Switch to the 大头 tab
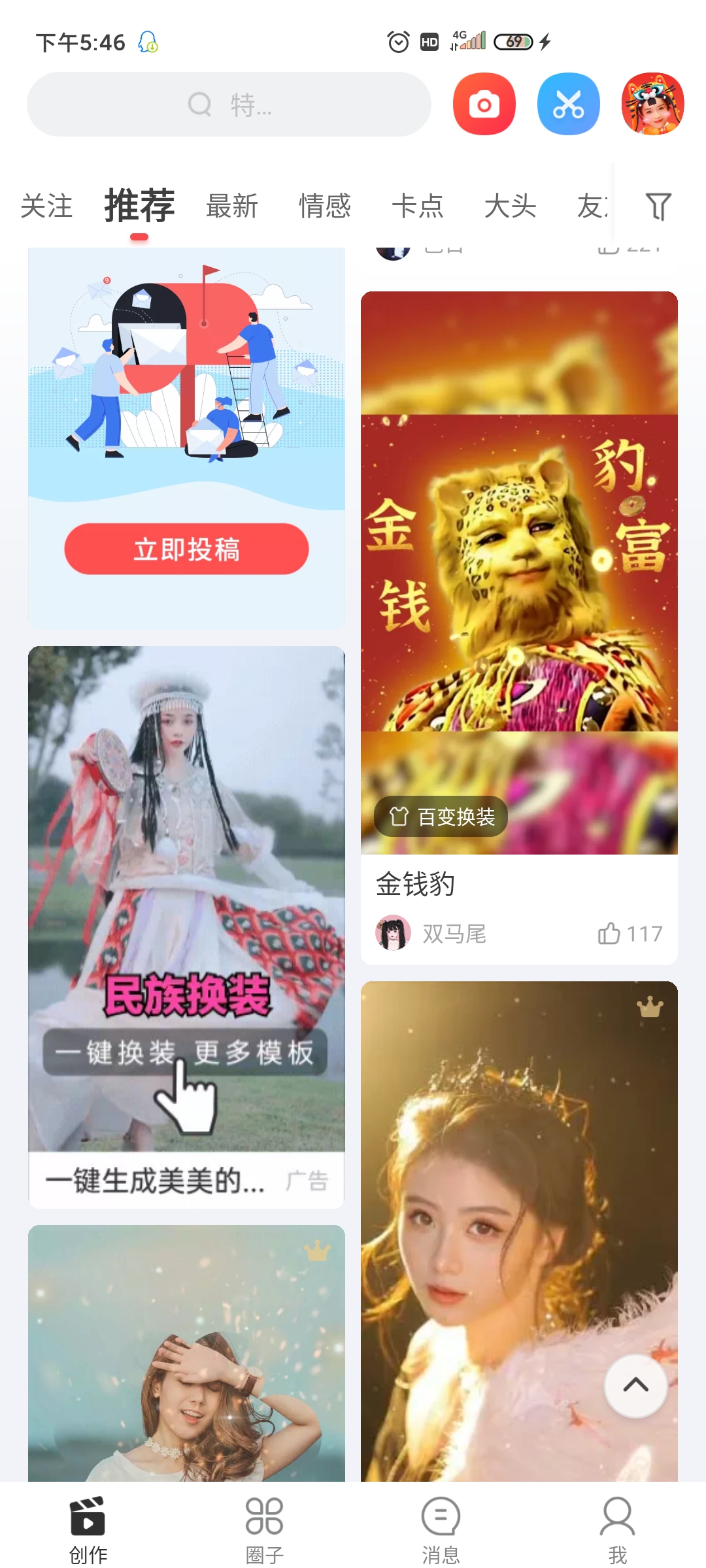Viewport: 706px width, 1568px height. (x=511, y=206)
